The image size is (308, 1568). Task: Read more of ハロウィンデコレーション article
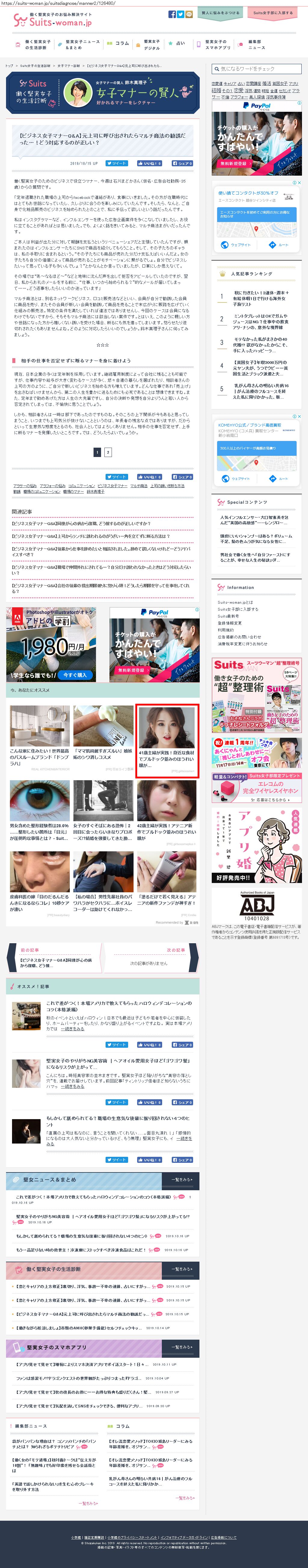(x=73, y=1029)
